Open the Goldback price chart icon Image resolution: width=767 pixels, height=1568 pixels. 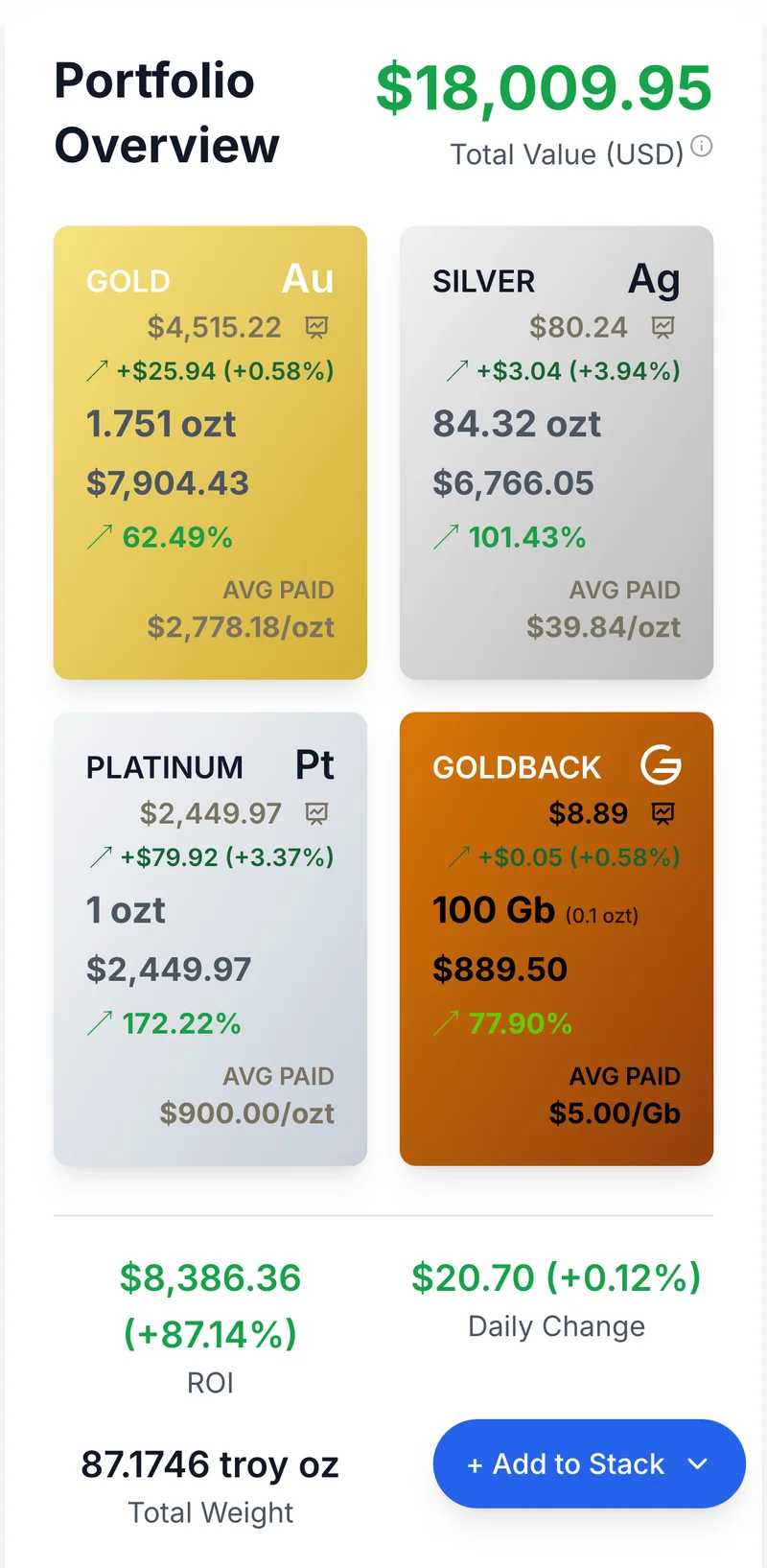coord(662,813)
